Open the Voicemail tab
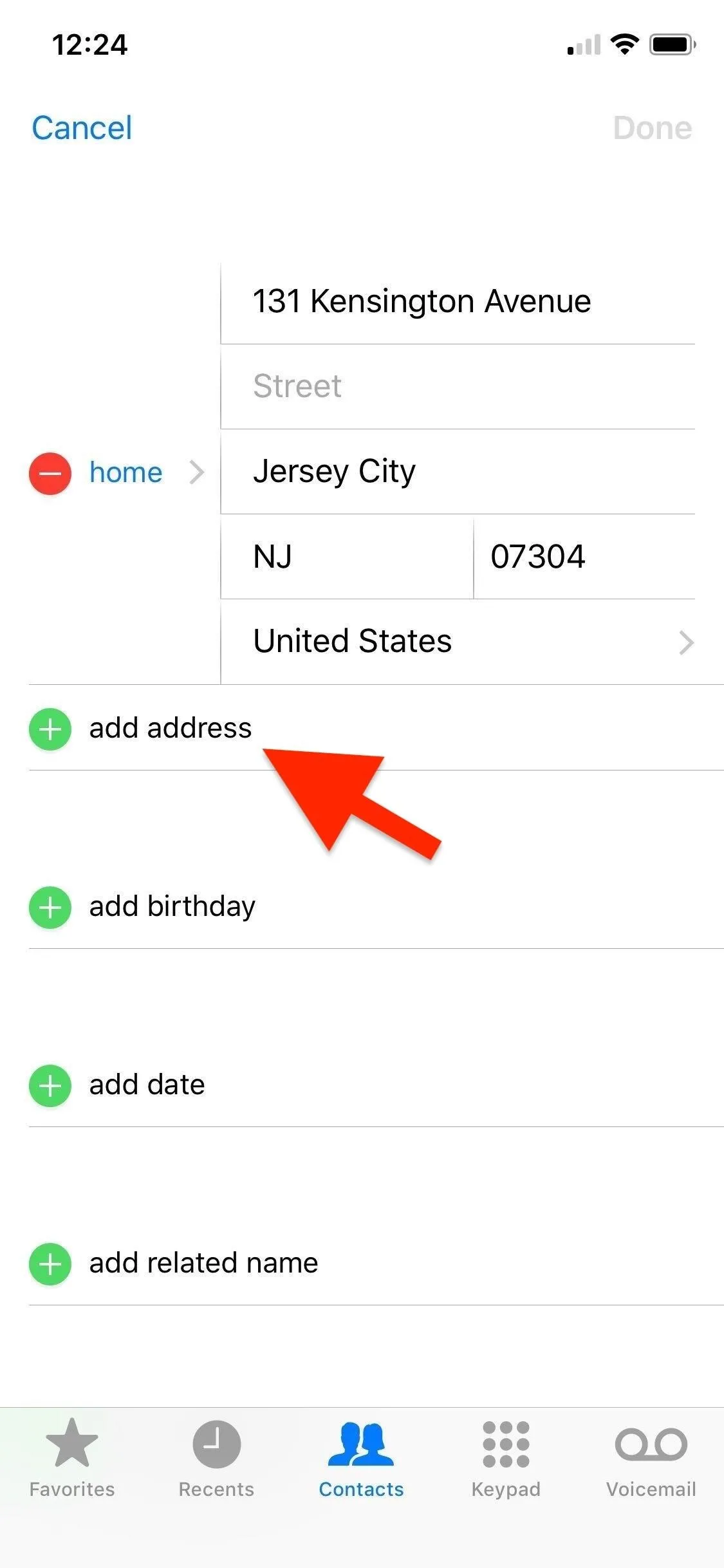The height and width of the screenshot is (1568, 724). point(651,1459)
